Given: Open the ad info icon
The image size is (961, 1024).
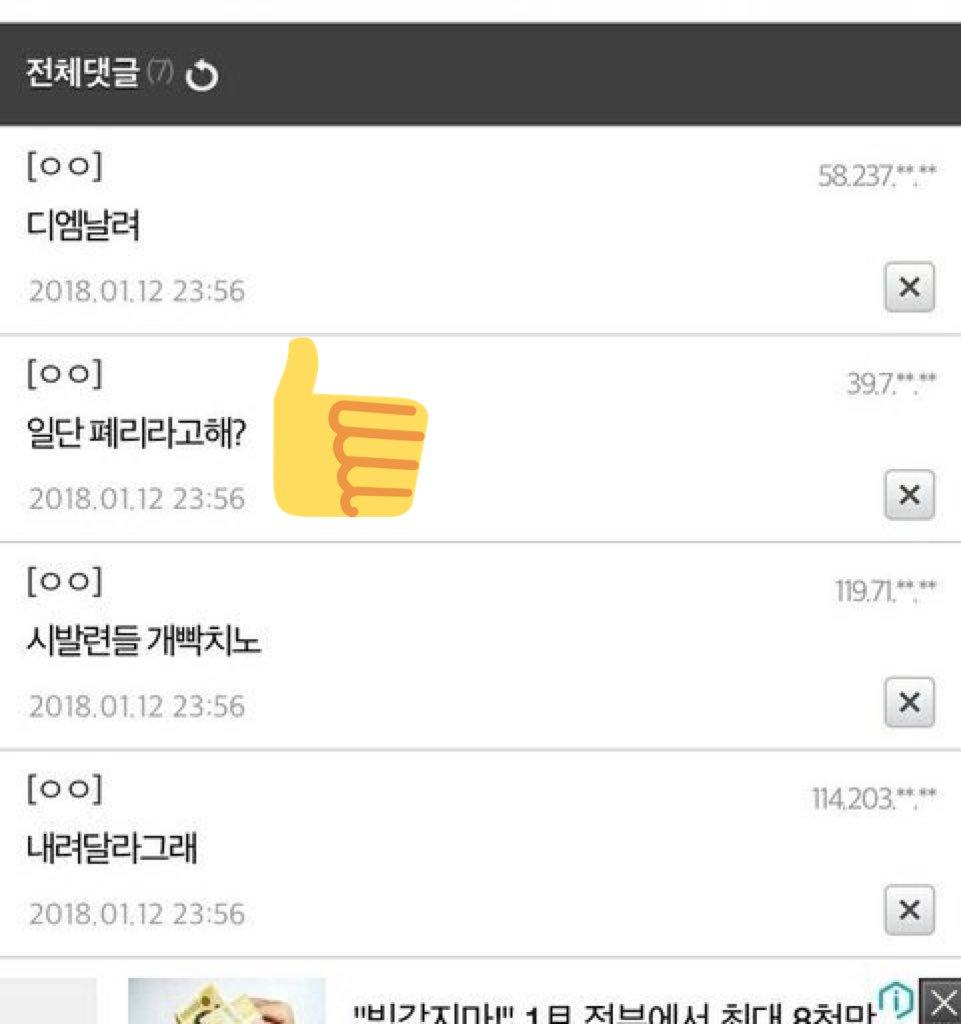Looking at the screenshot, I should pyautogui.click(x=898, y=1000).
